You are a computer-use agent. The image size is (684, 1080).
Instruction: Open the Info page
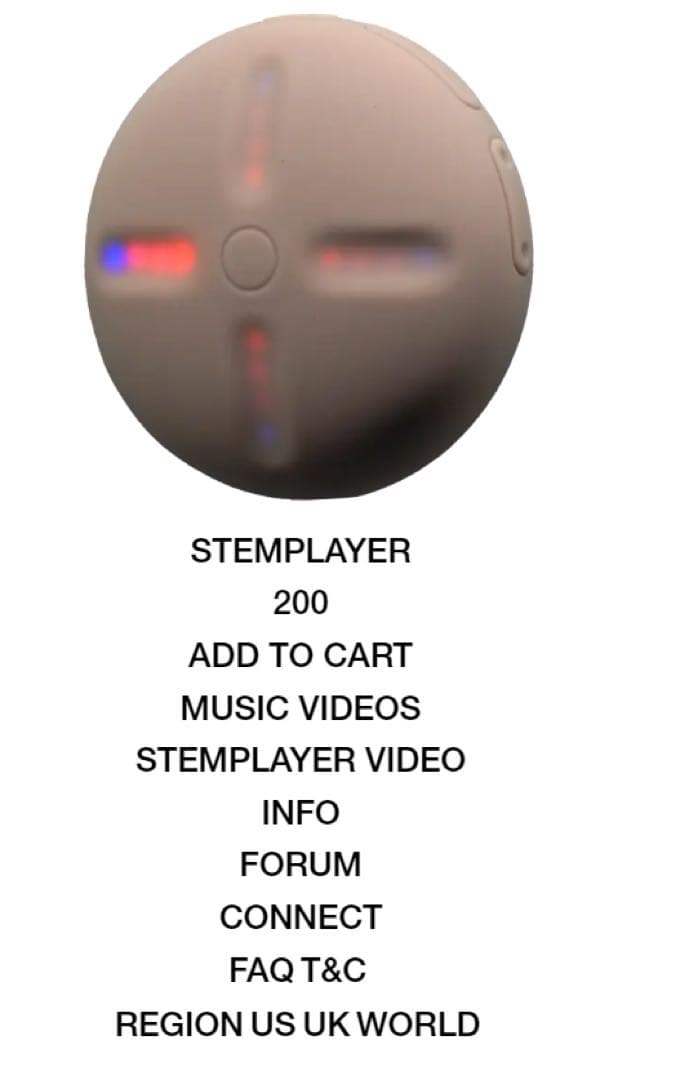(x=300, y=813)
